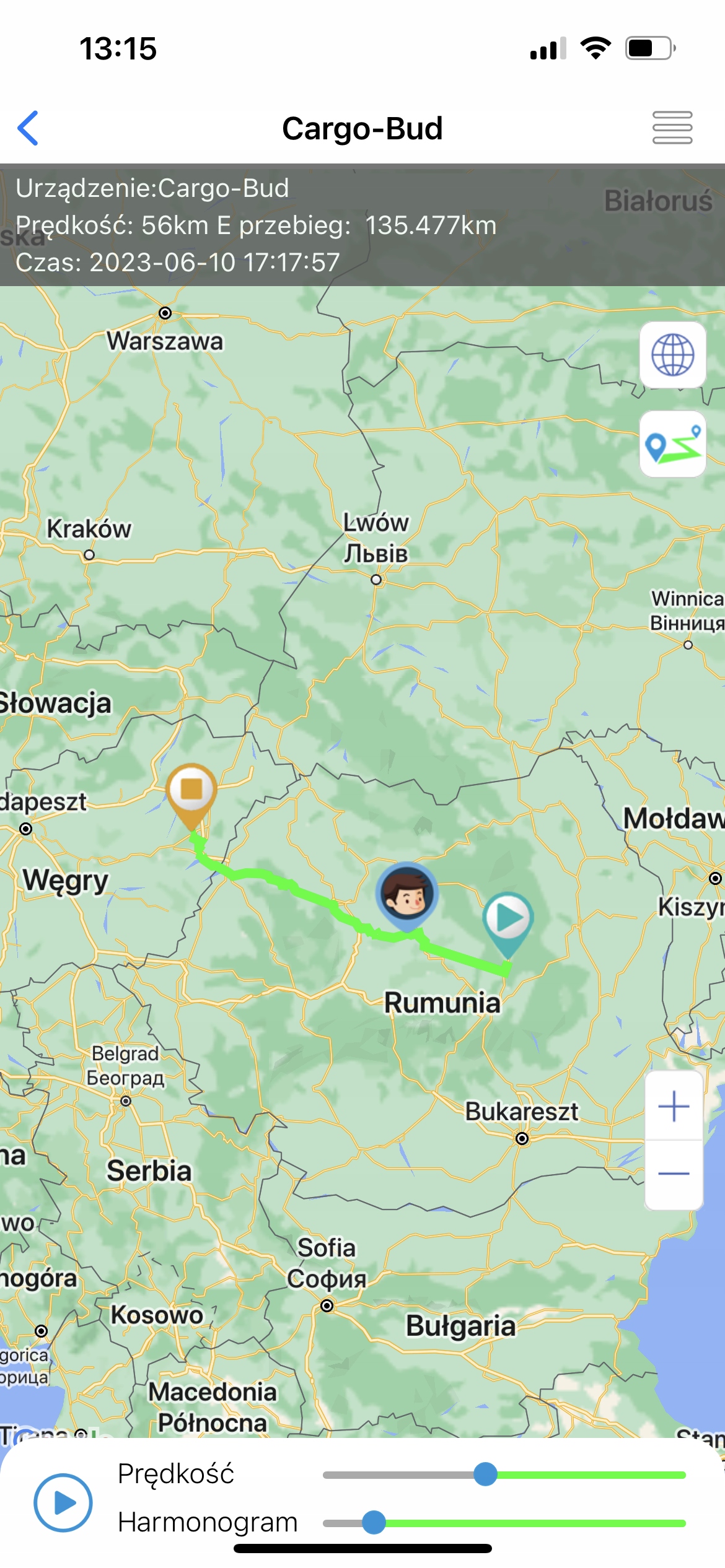Image resolution: width=725 pixels, height=1568 pixels.
Task: Open the hamburger menu in the header
Action: tap(672, 128)
